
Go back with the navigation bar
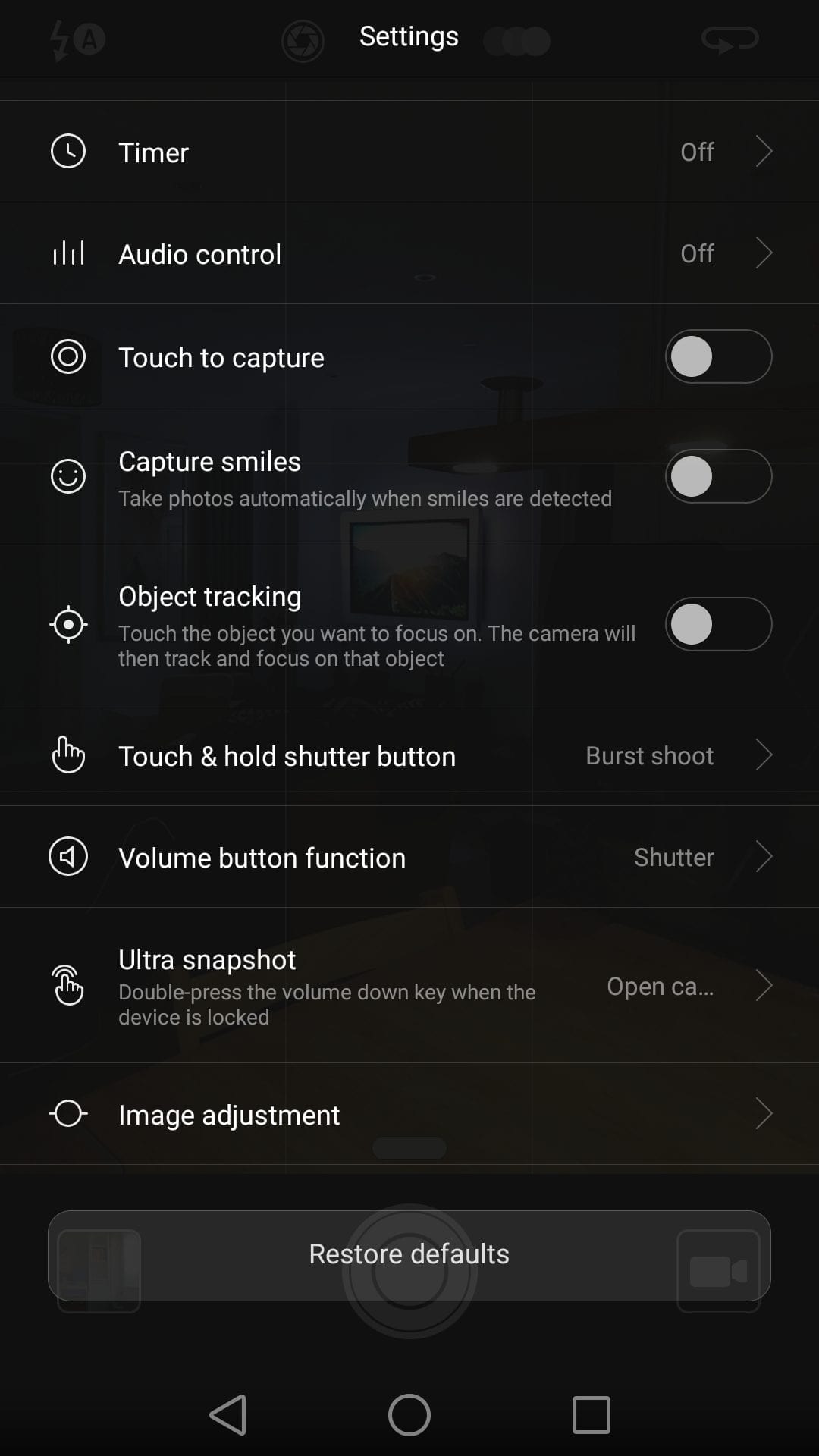[x=228, y=1415]
